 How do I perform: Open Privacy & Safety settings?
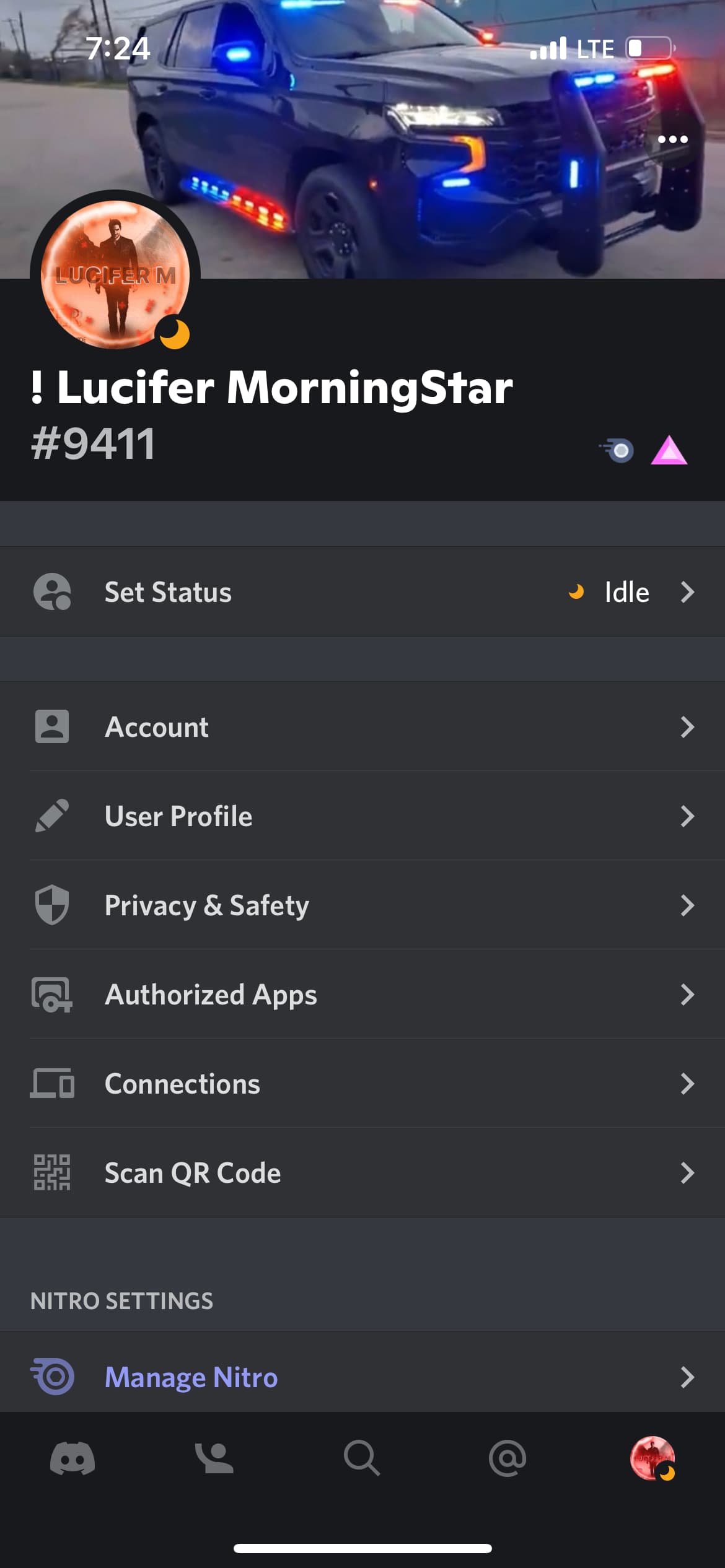point(362,905)
